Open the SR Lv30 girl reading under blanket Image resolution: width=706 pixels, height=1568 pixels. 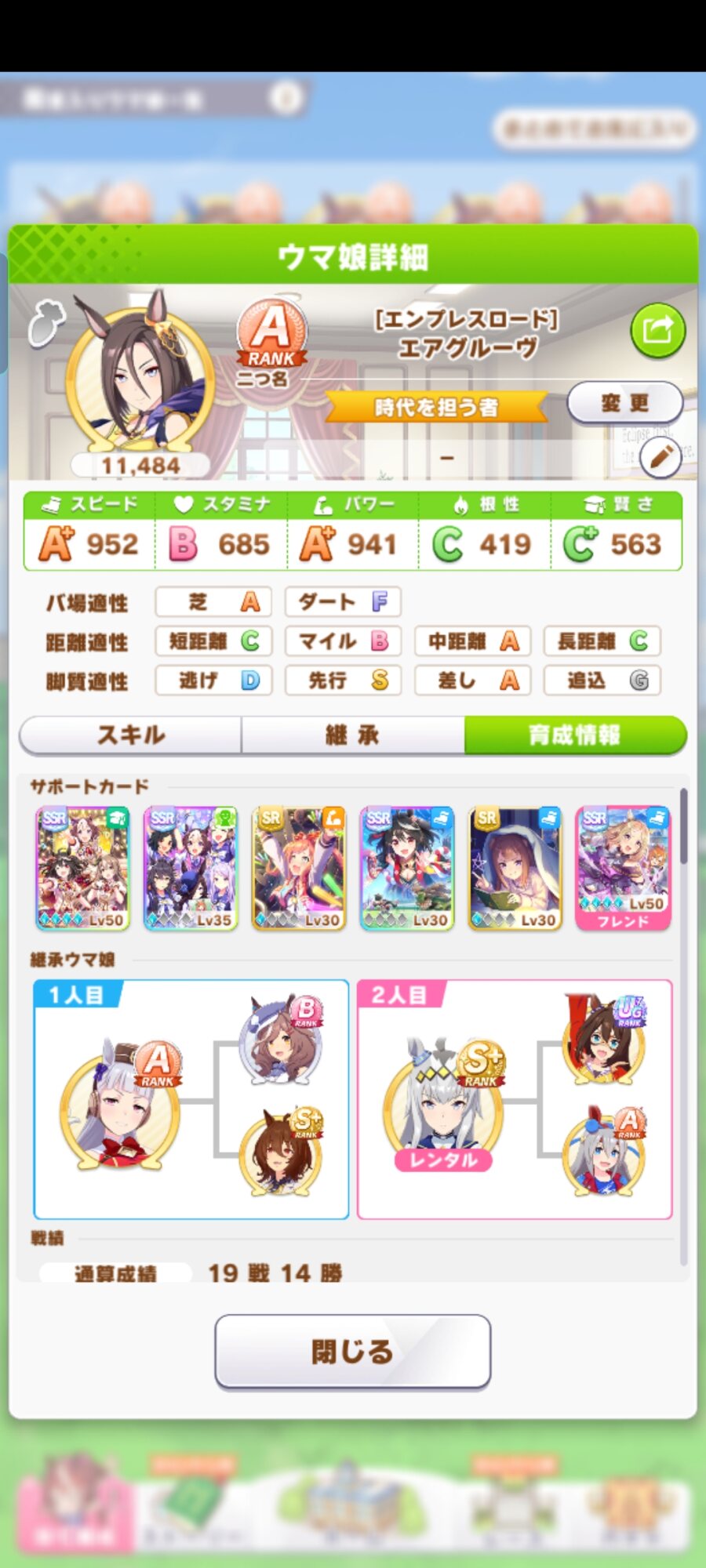pyautogui.click(x=515, y=868)
